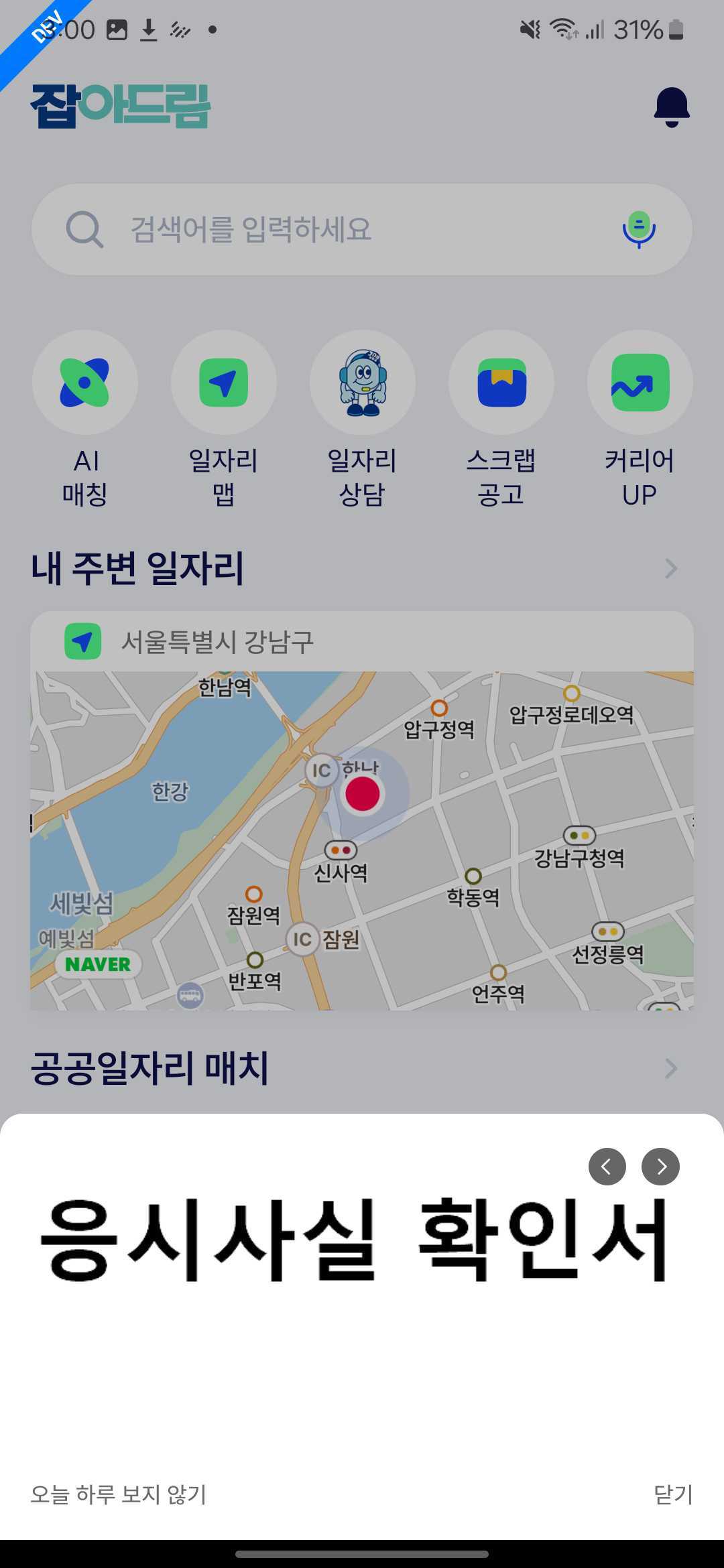Image resolution: width=724 pixels, height=1568 pixels.
Task: Open the 강남구 jobs map
Action: (x=362, y=811)
